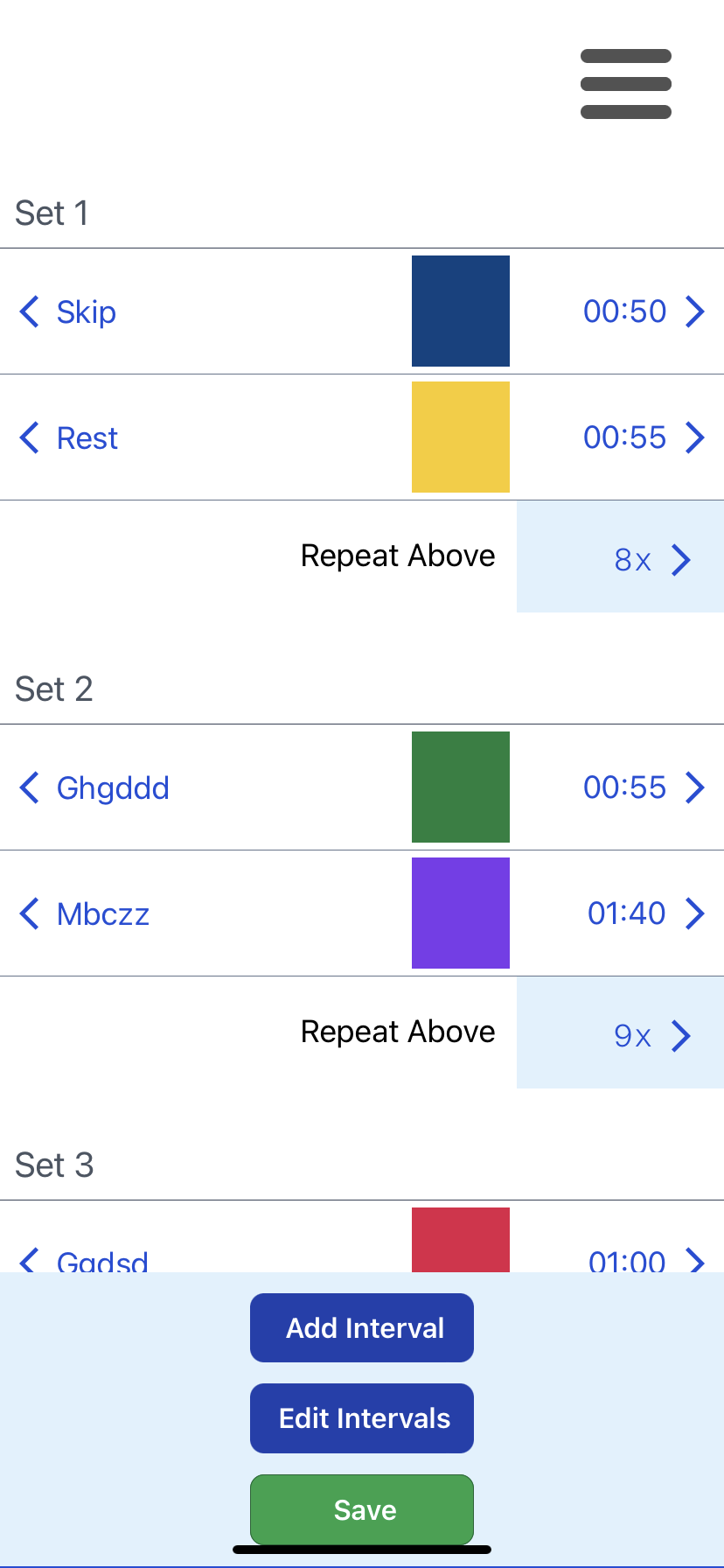Open the hamburger menu
The width and height of the screenshot is (724, 1568).
pyautogui.click(x=626, y=84)
